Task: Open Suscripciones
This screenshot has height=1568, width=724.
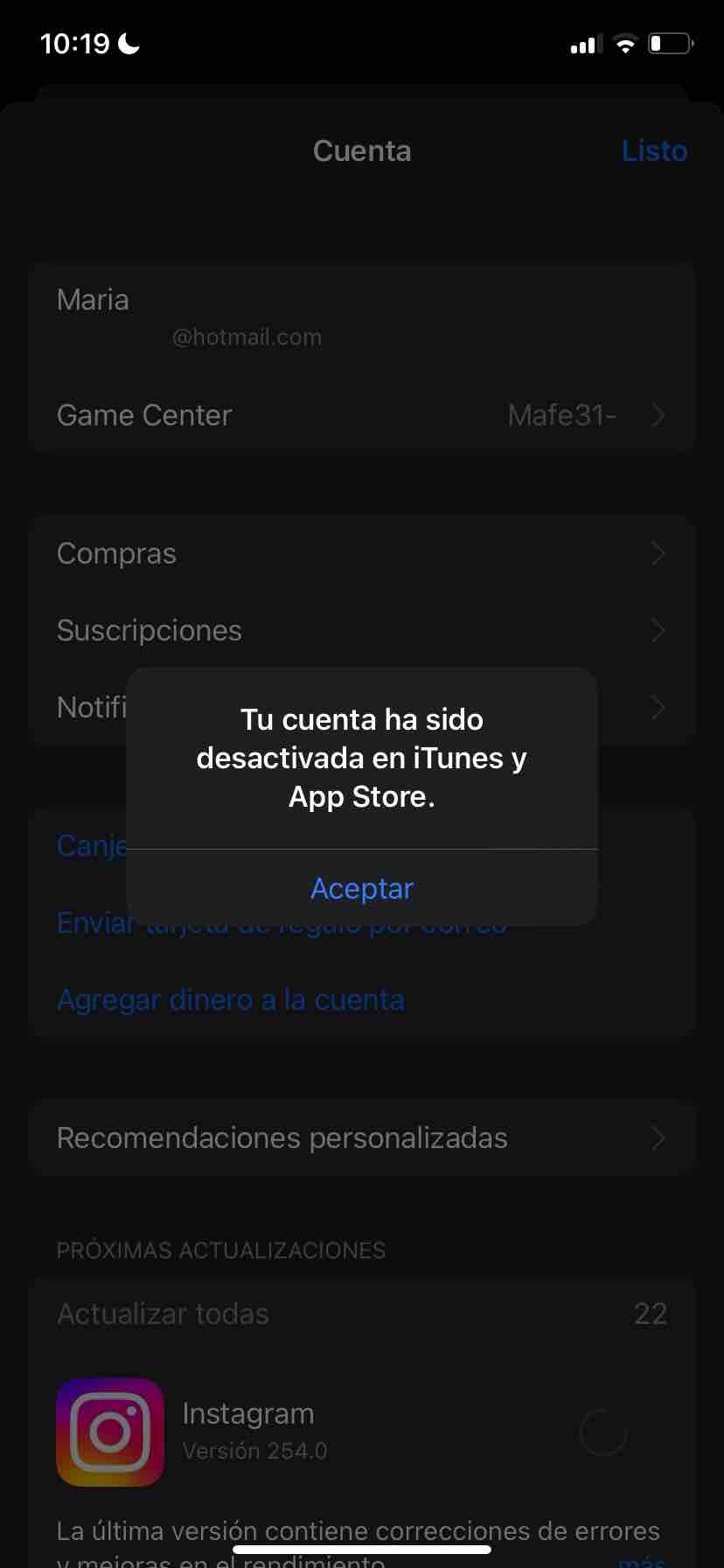Action: 362,631
